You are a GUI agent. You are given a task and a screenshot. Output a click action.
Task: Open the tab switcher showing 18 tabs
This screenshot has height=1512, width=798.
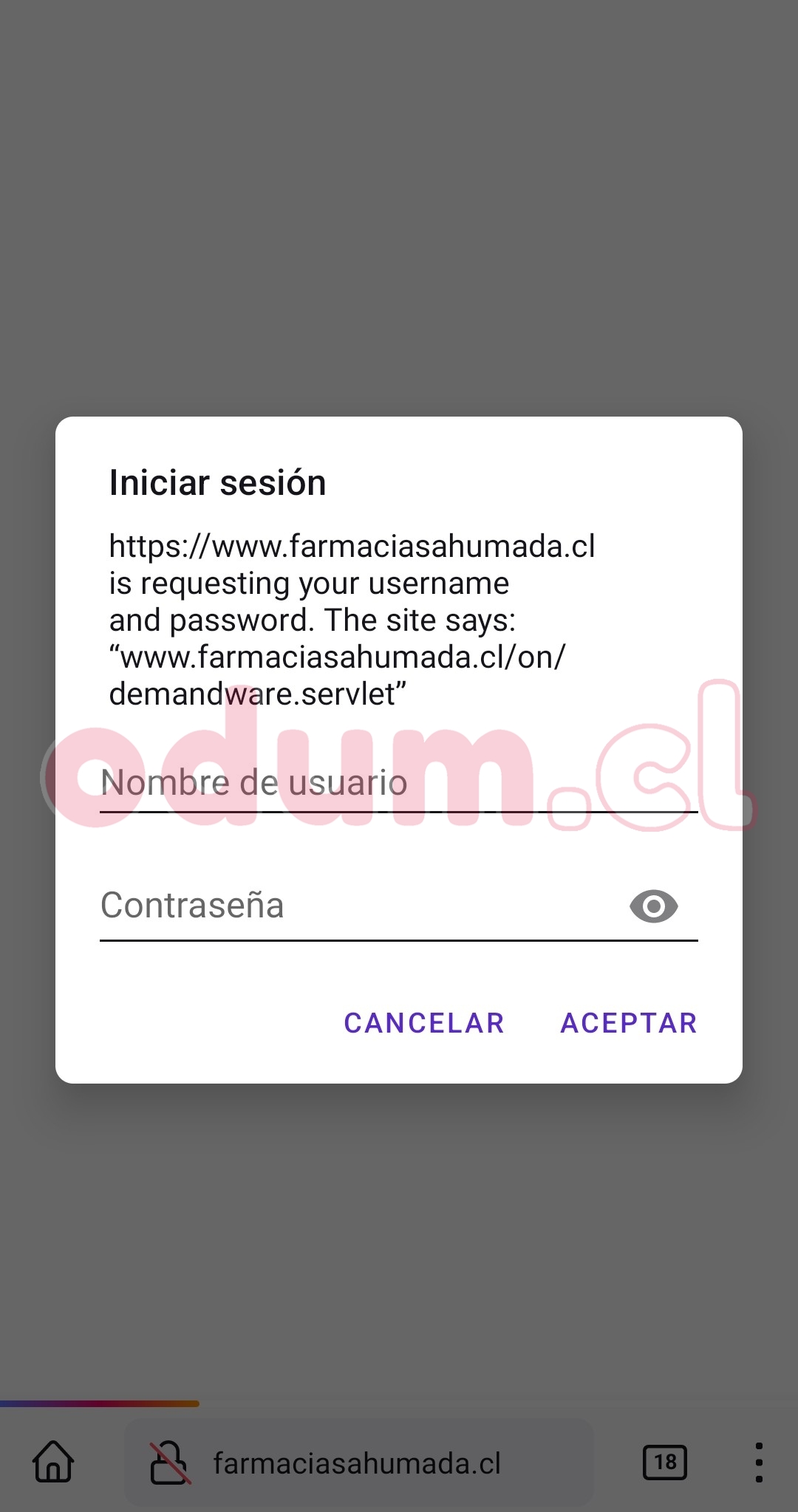click(665, 1463)
